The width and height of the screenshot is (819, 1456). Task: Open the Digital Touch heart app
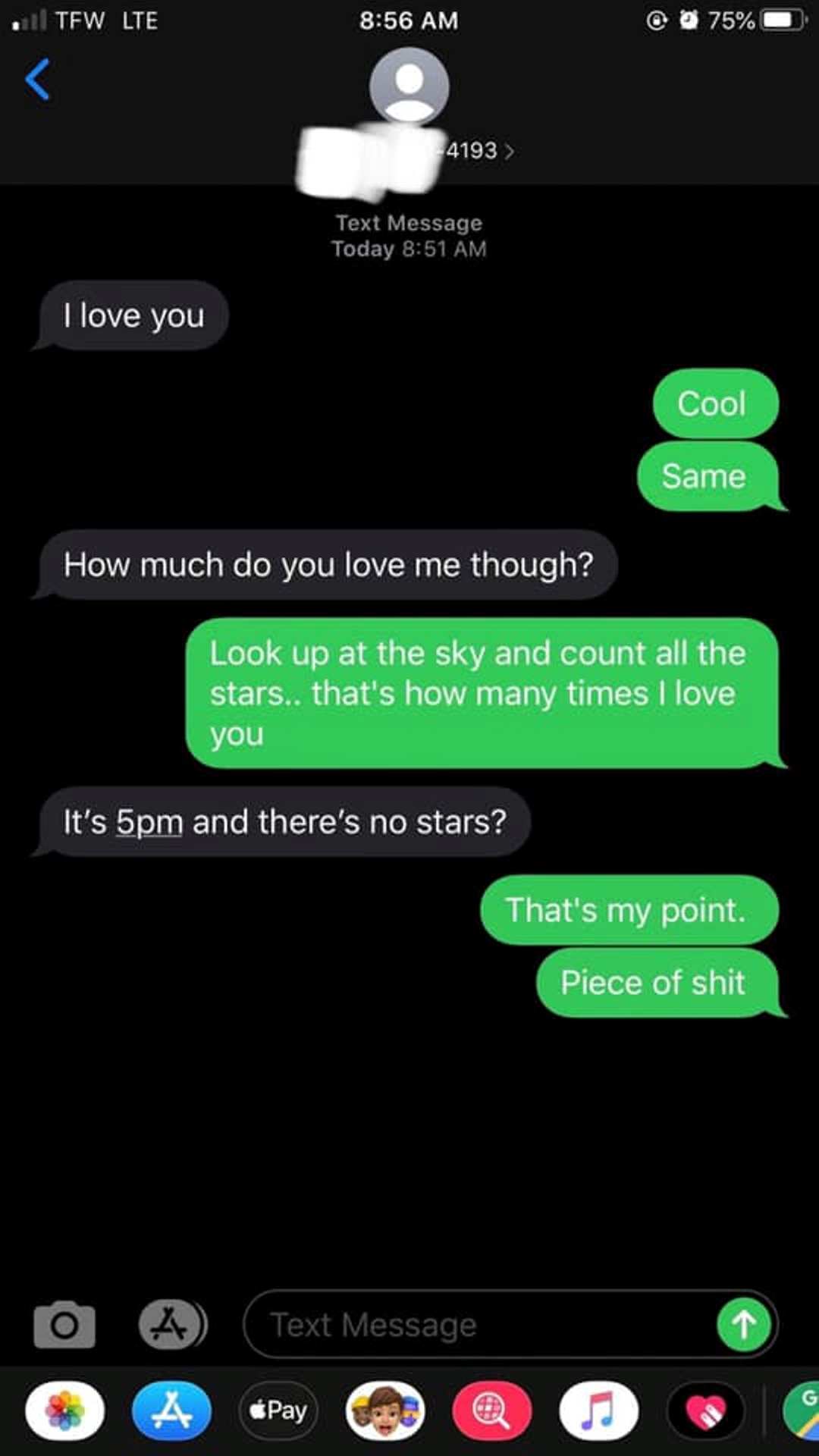pos(706,1410)
